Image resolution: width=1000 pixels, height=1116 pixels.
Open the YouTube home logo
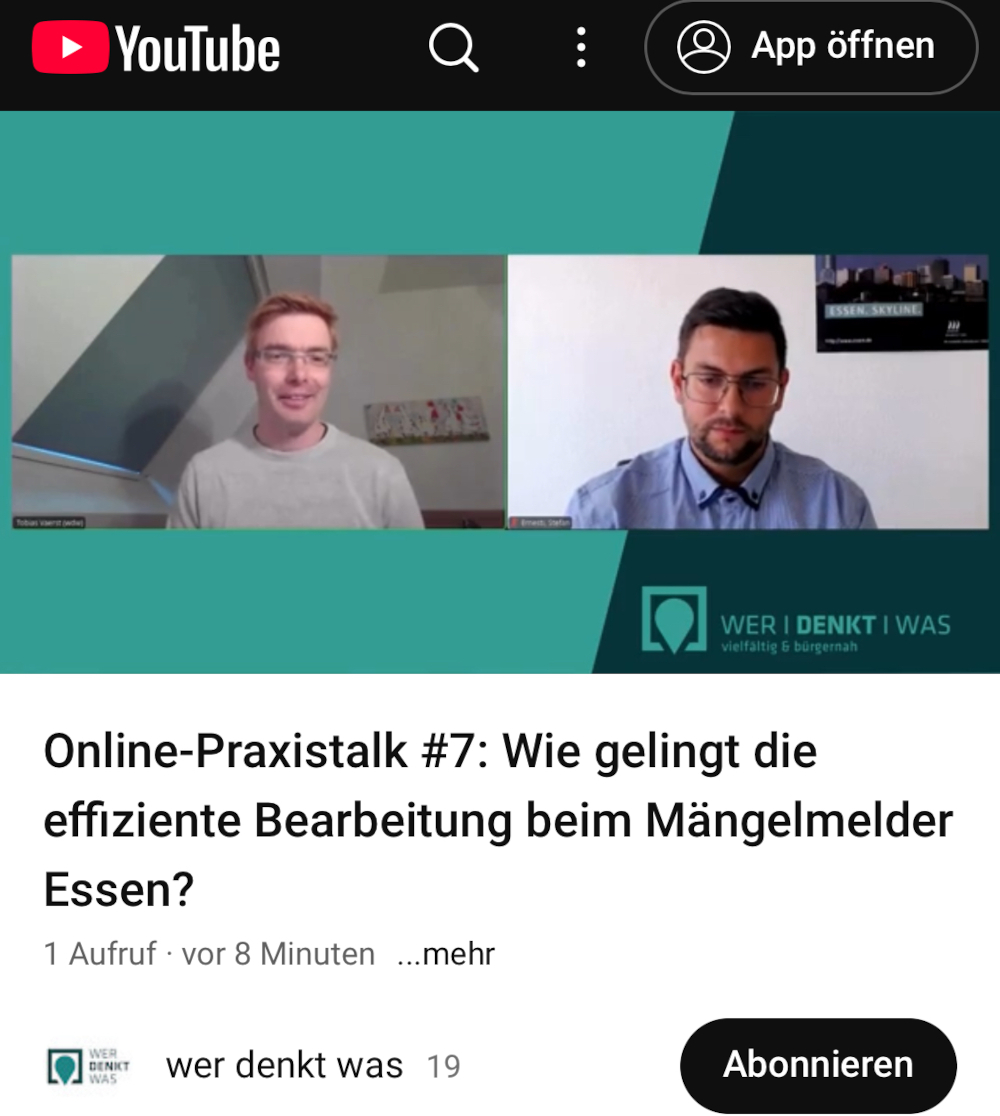pyautogui.click(x=156, y=48)
